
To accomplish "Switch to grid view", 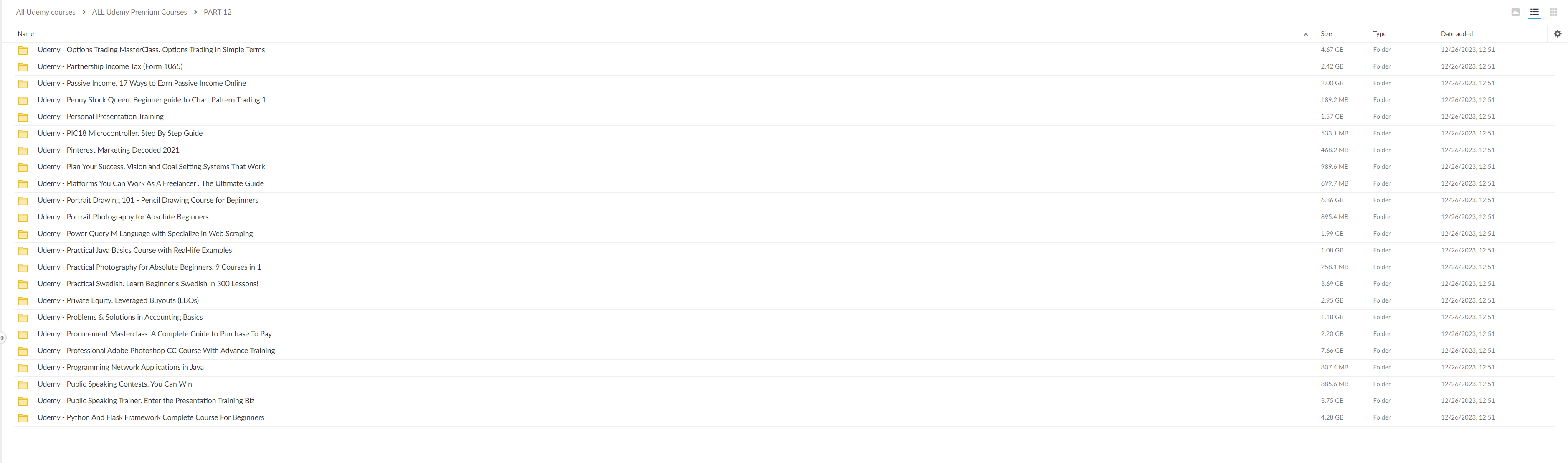I will click(1553, 12).
